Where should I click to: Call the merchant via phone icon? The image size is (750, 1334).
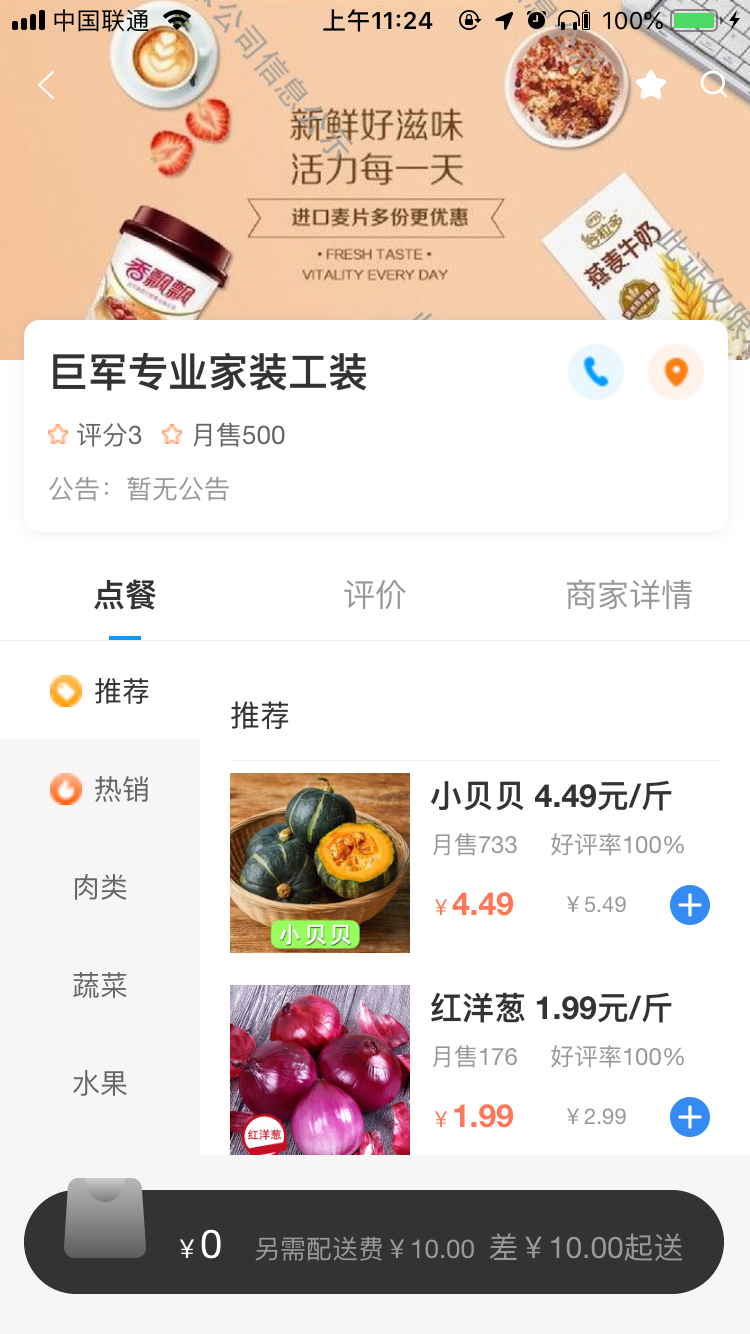596,372
